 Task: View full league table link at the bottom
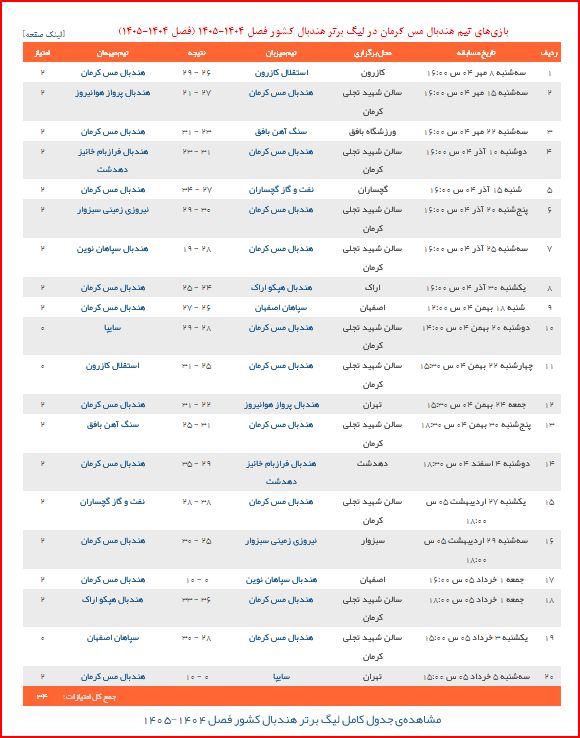pos(292,720)
